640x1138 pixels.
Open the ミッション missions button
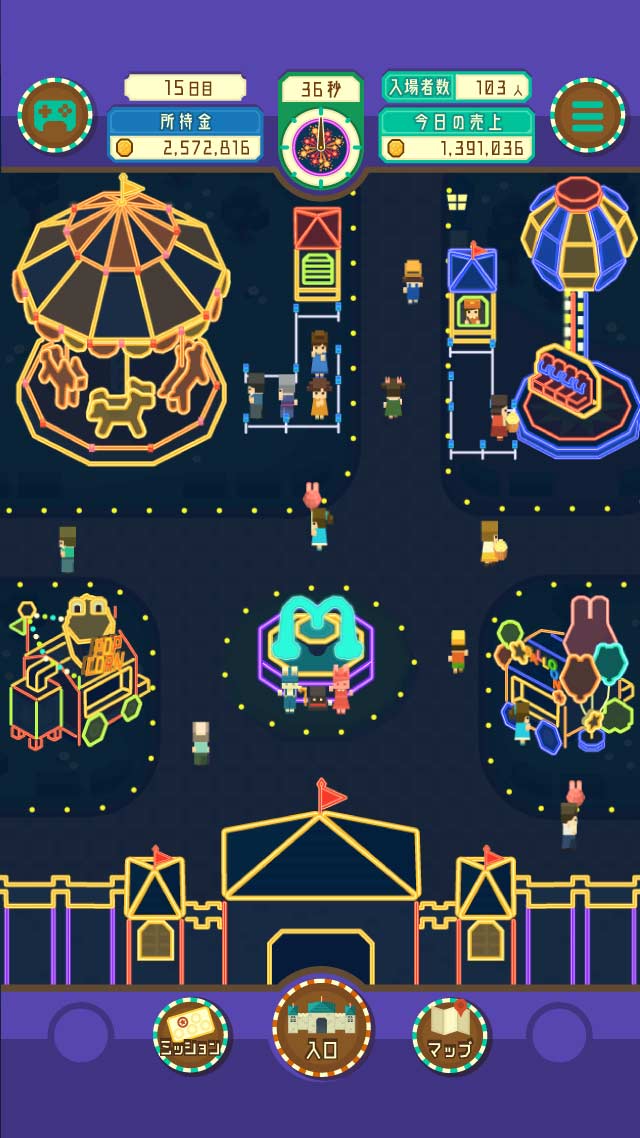pyautogui.click(x=190, y=1034)
